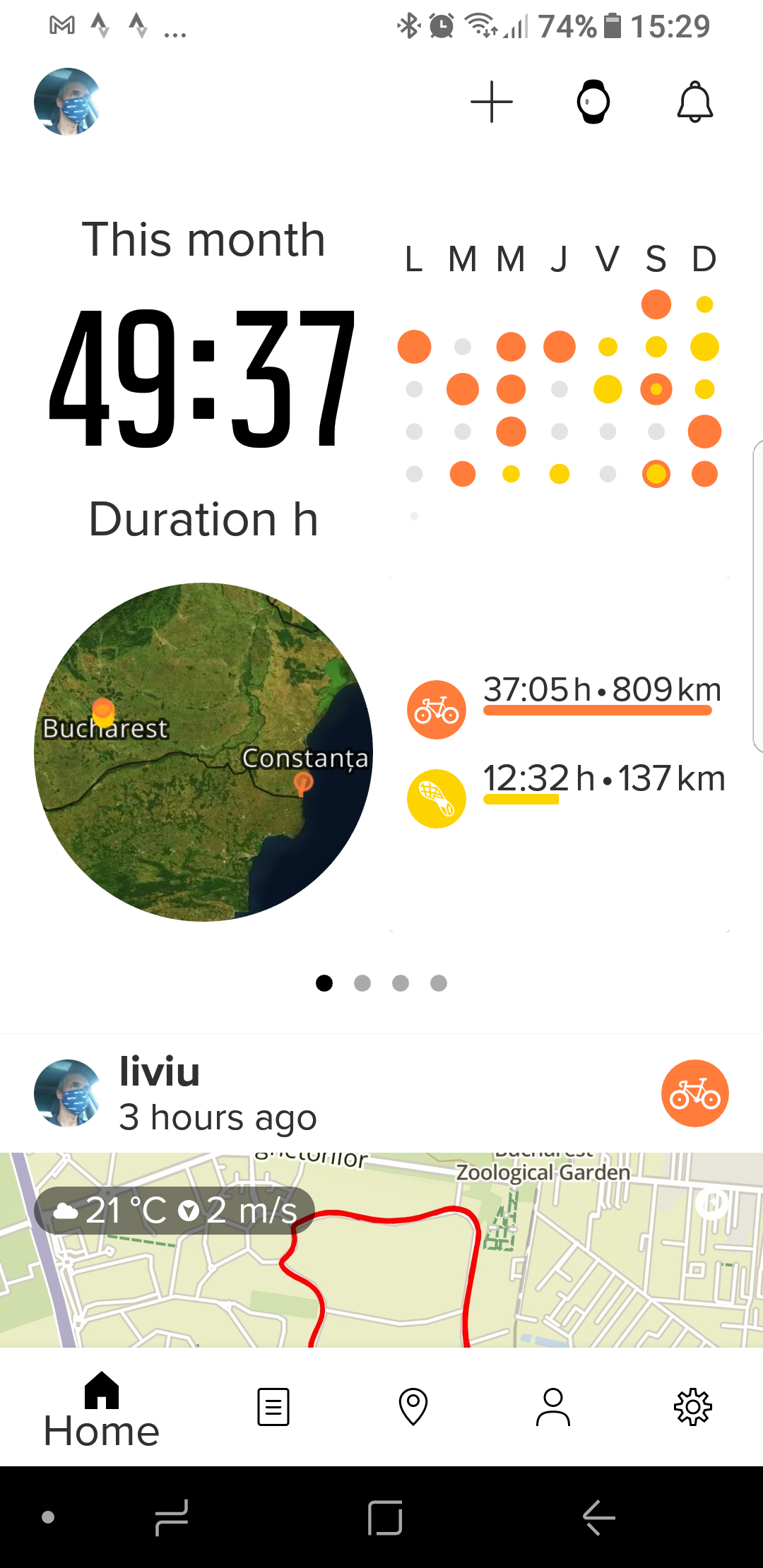Jump to the second dashboard page dot

(362, 983)
